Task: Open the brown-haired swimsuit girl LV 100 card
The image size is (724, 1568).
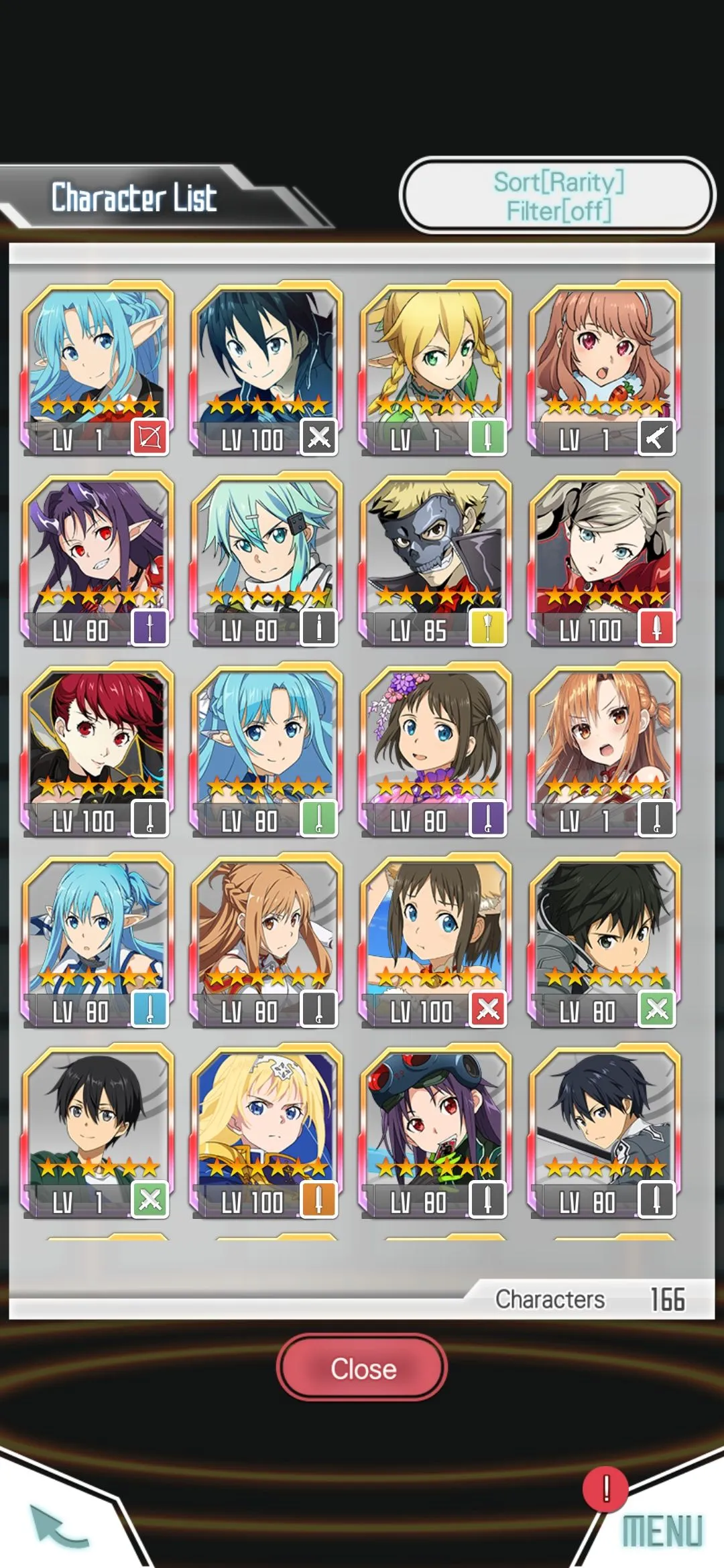Action: 436,941
